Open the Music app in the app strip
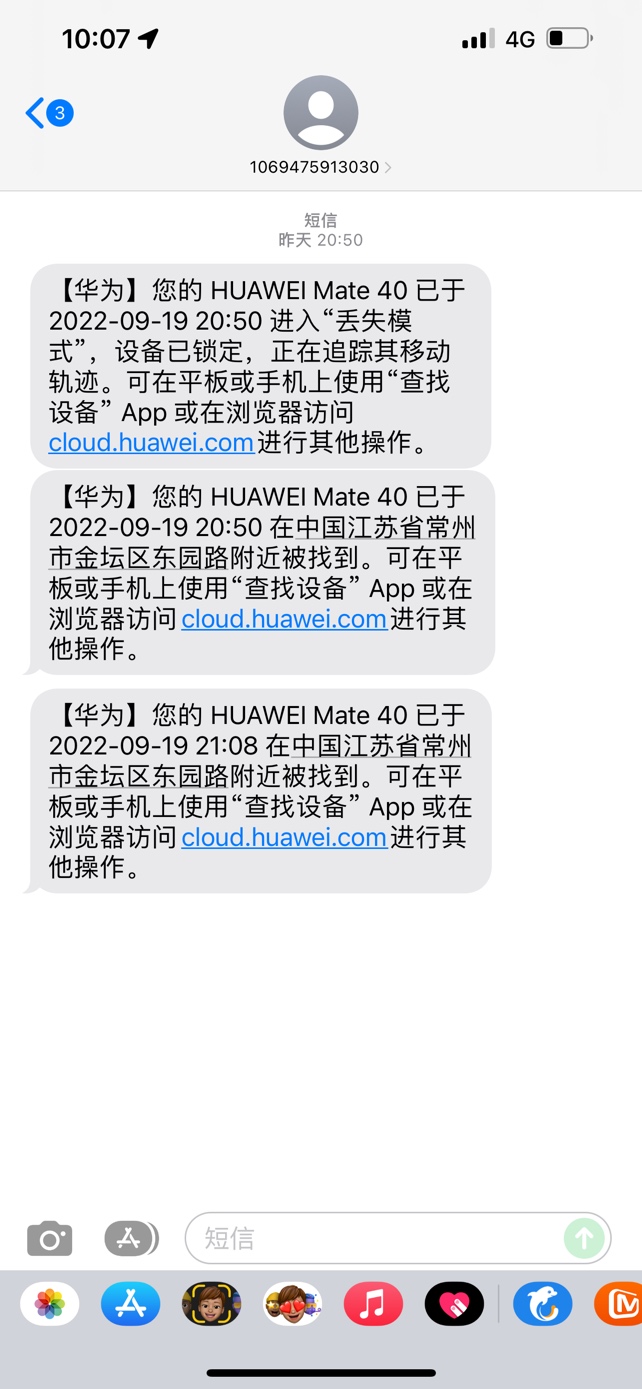642x1389 pixels. (x=373, y=1304)
